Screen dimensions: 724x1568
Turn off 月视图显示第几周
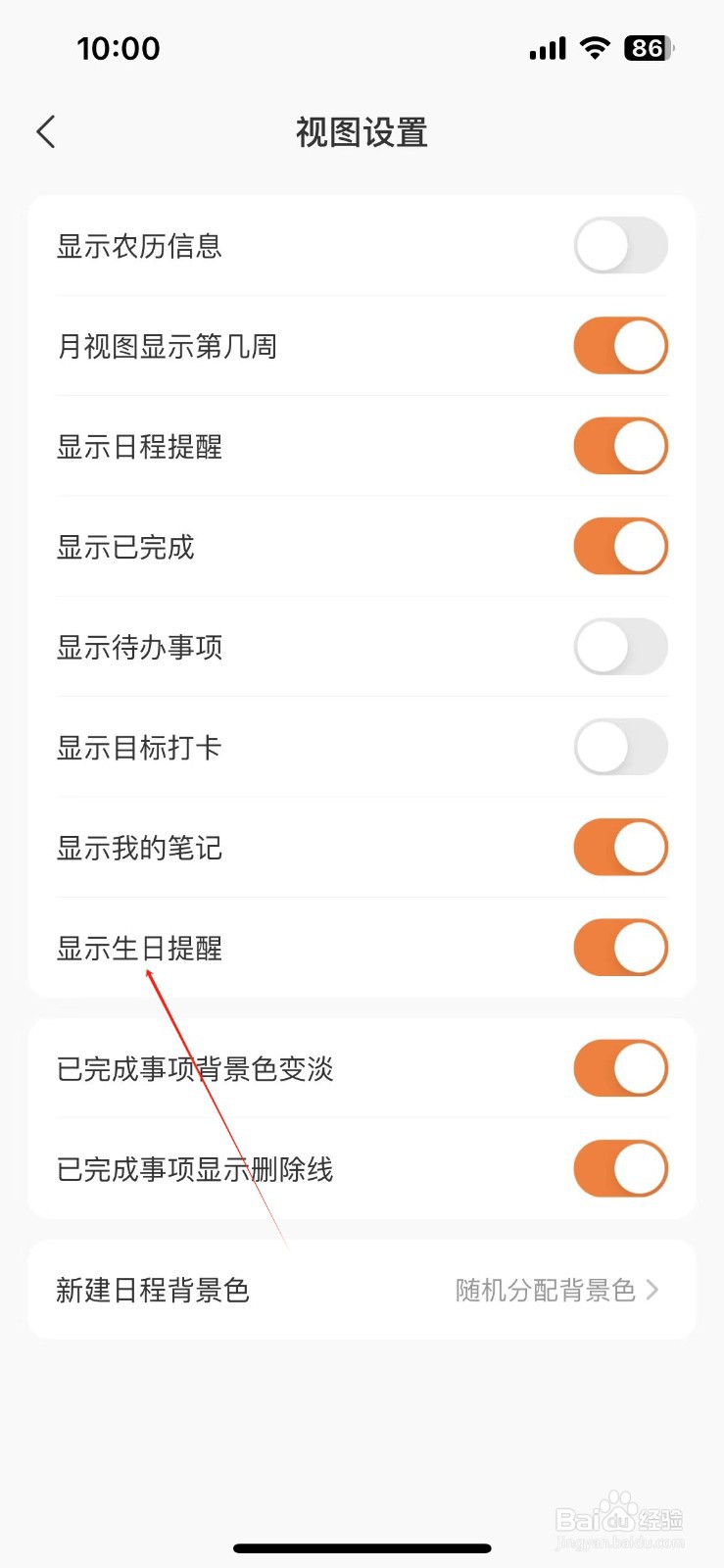(621, 346)
